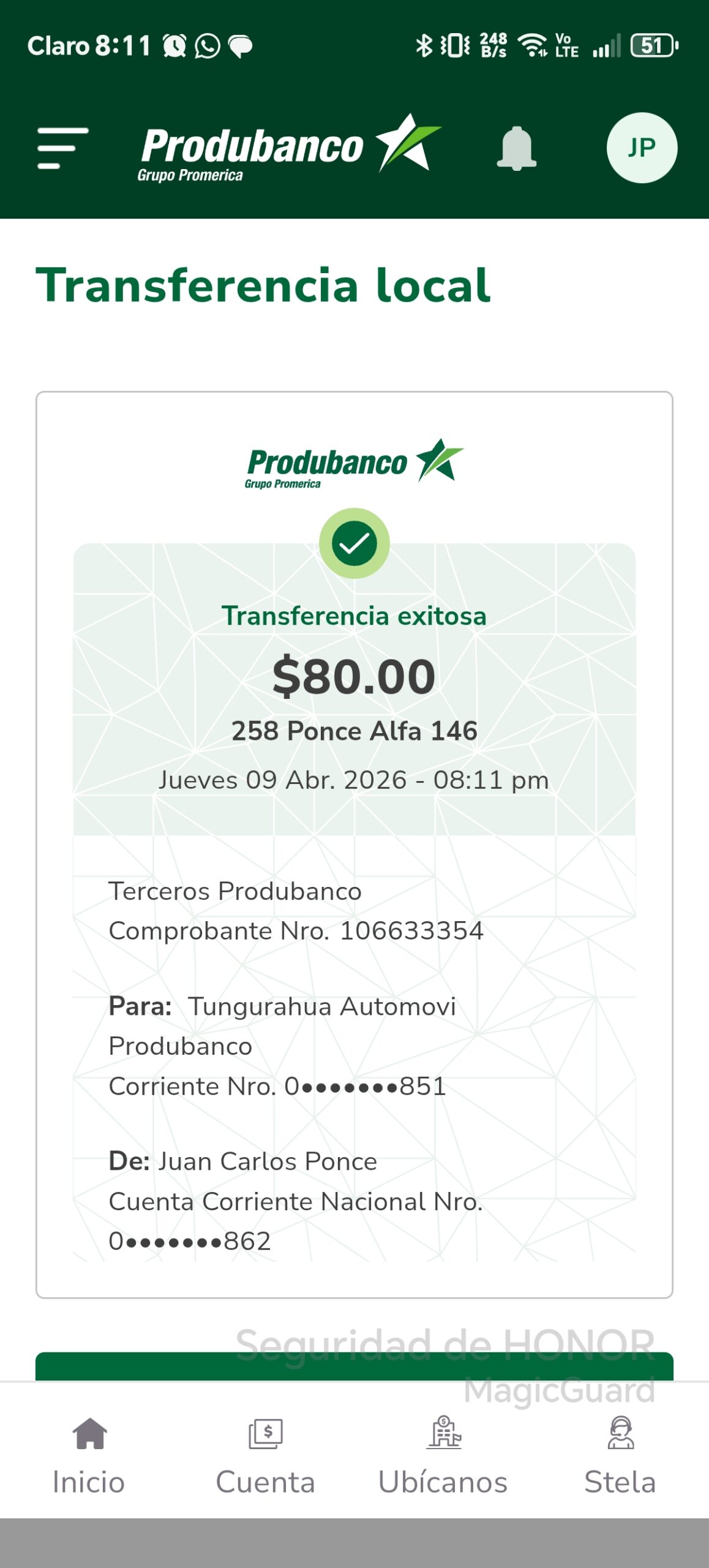This screenshot has width=709, height=1568.
Task: Go to the Inicio tab
Action: pyautogui.click(x=89, y=1455)
